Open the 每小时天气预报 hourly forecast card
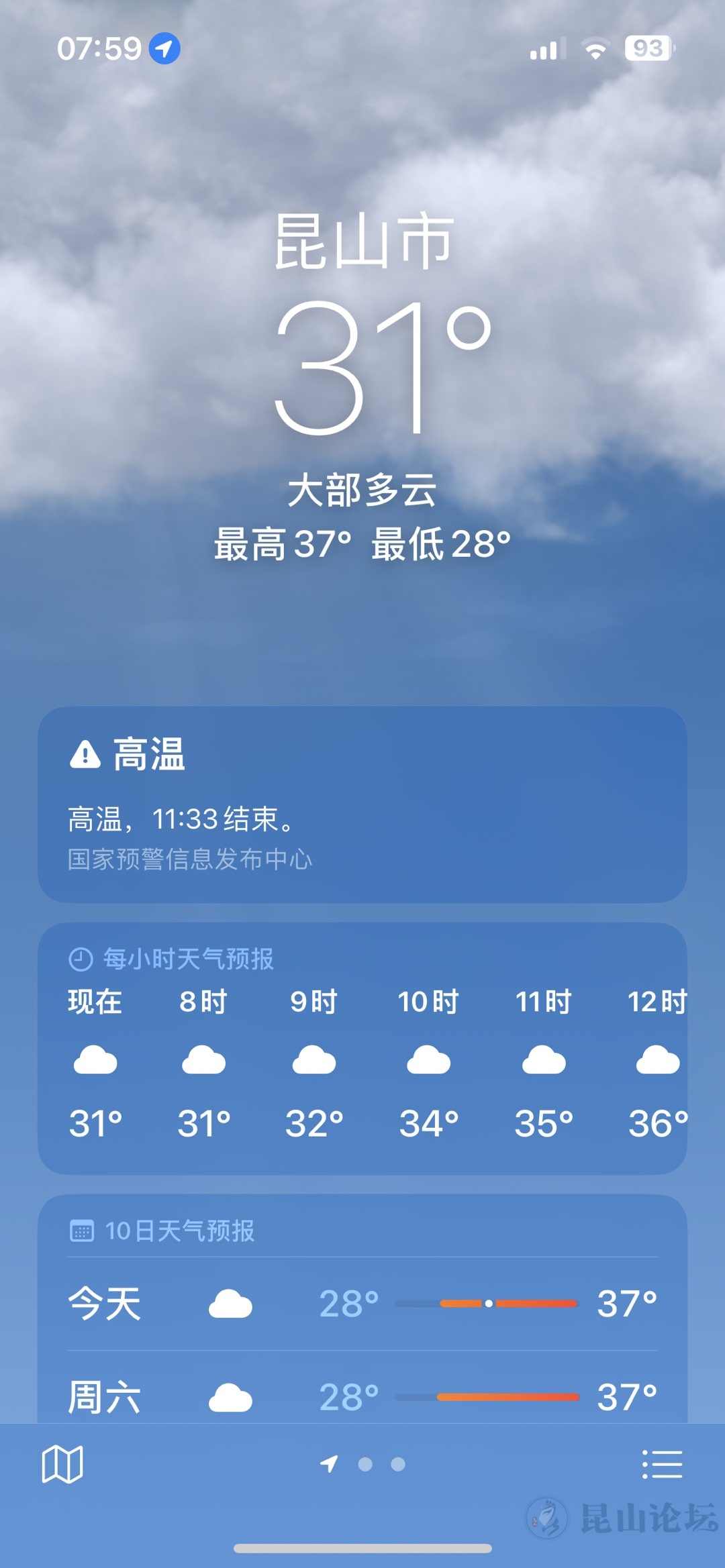Screen dimensions: 725x1568 tap(362, 1048)
